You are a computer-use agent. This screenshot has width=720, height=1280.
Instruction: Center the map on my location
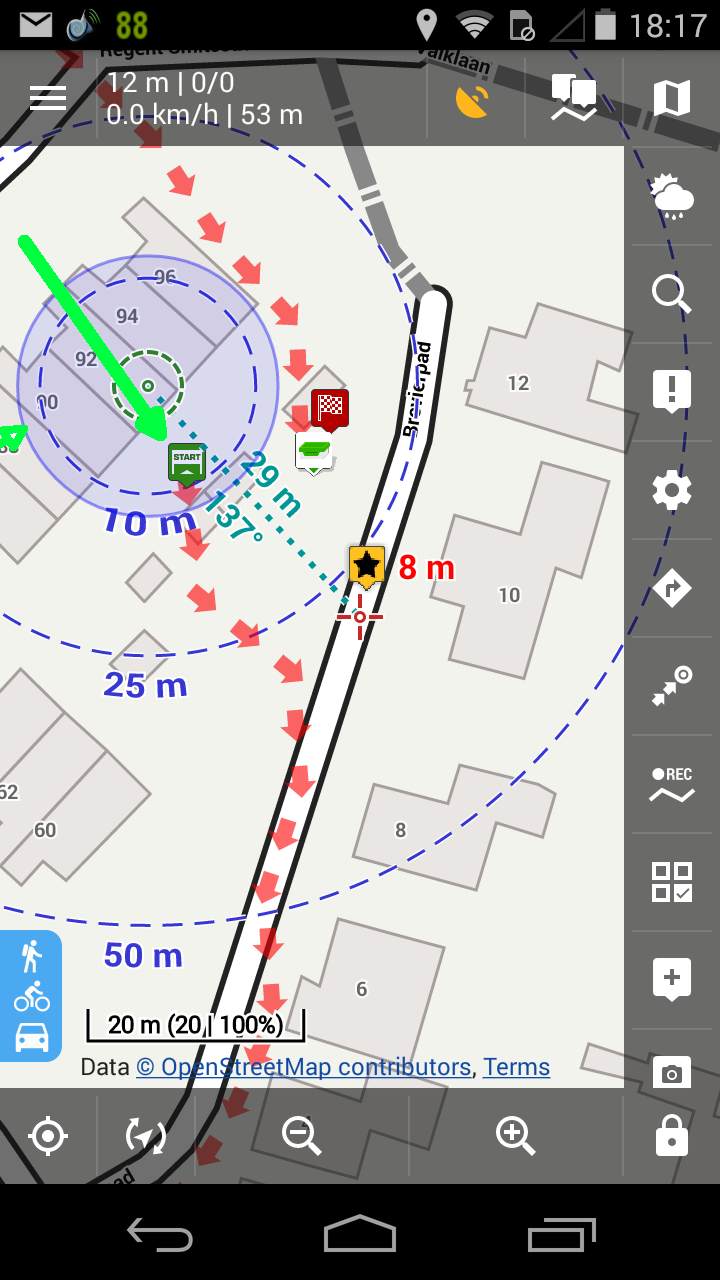click(48, 1136)
